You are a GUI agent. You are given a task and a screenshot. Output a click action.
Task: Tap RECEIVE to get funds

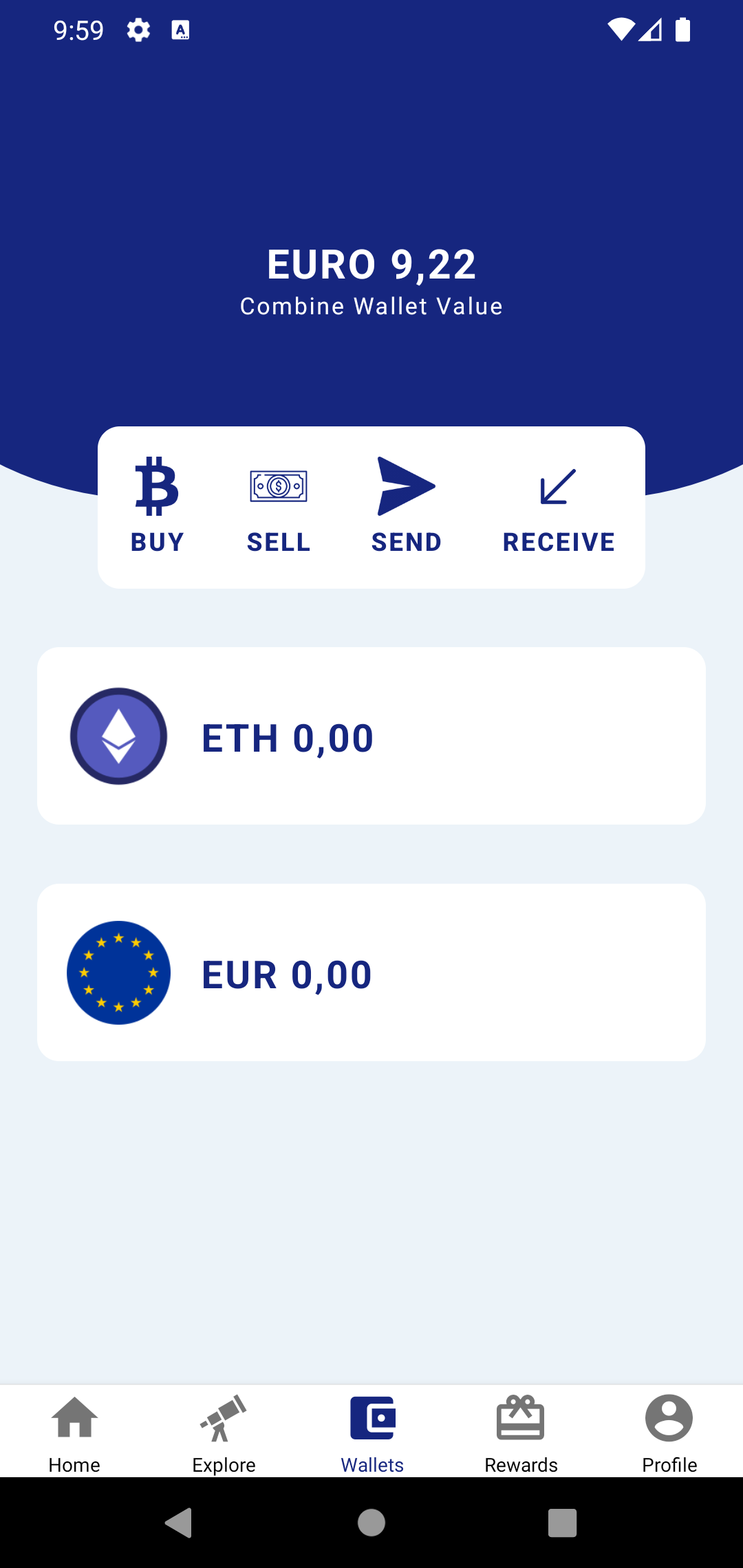click(558, 505)
